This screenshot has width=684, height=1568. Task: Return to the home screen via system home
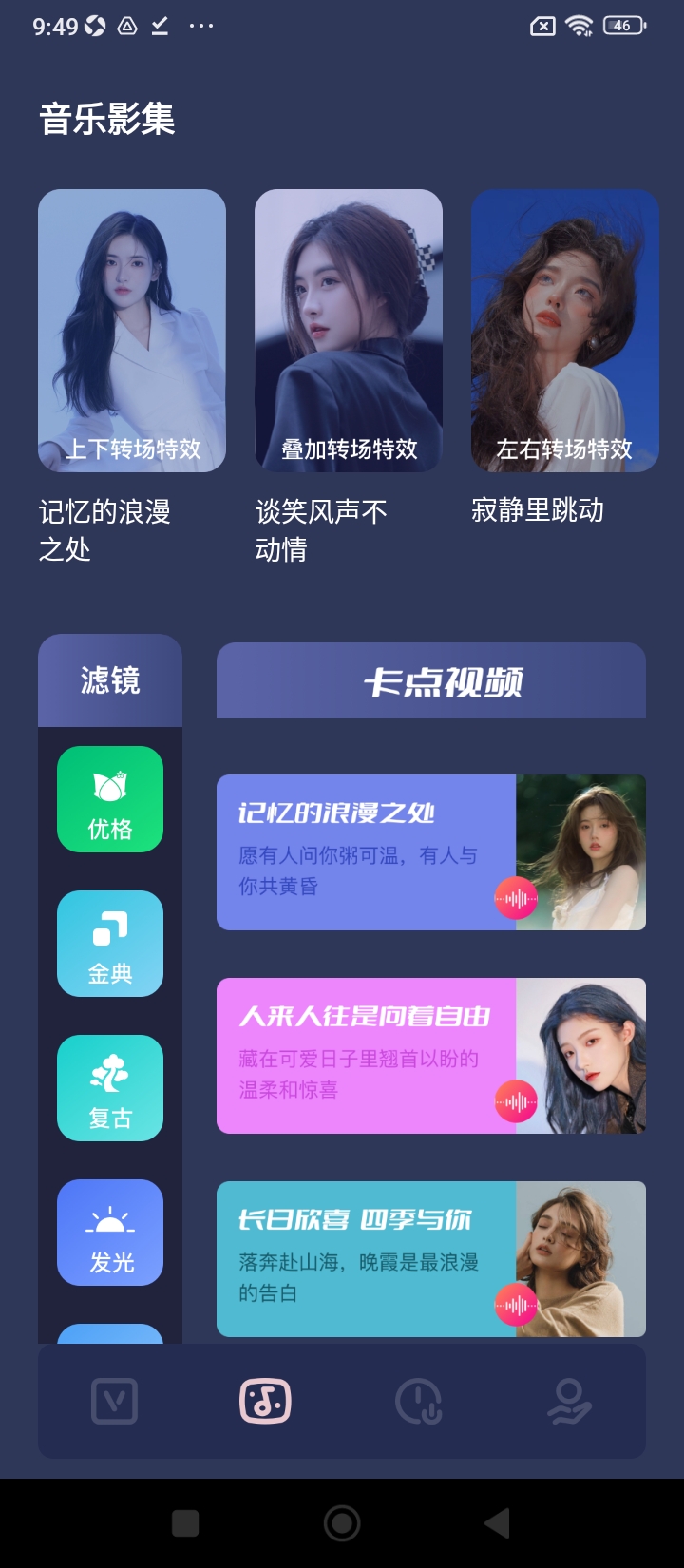tap(342, 1523)
